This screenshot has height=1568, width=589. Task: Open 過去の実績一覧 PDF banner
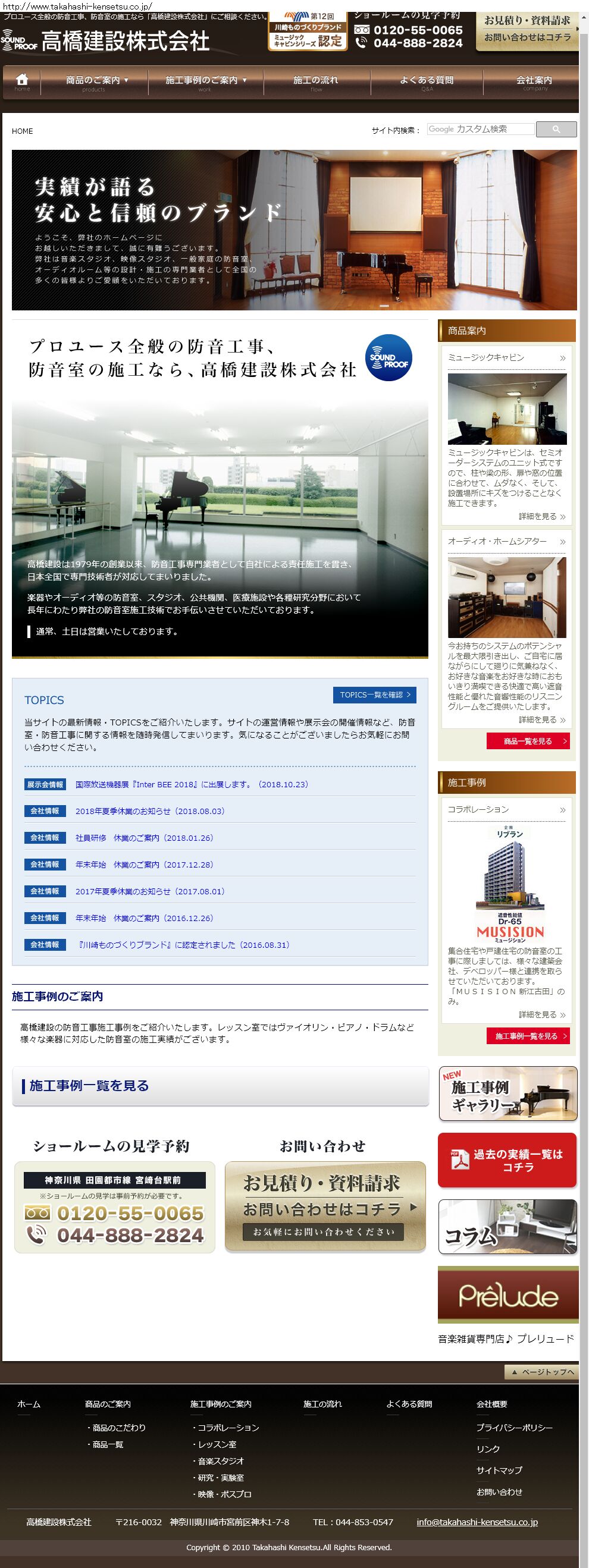coord(507,1160)
